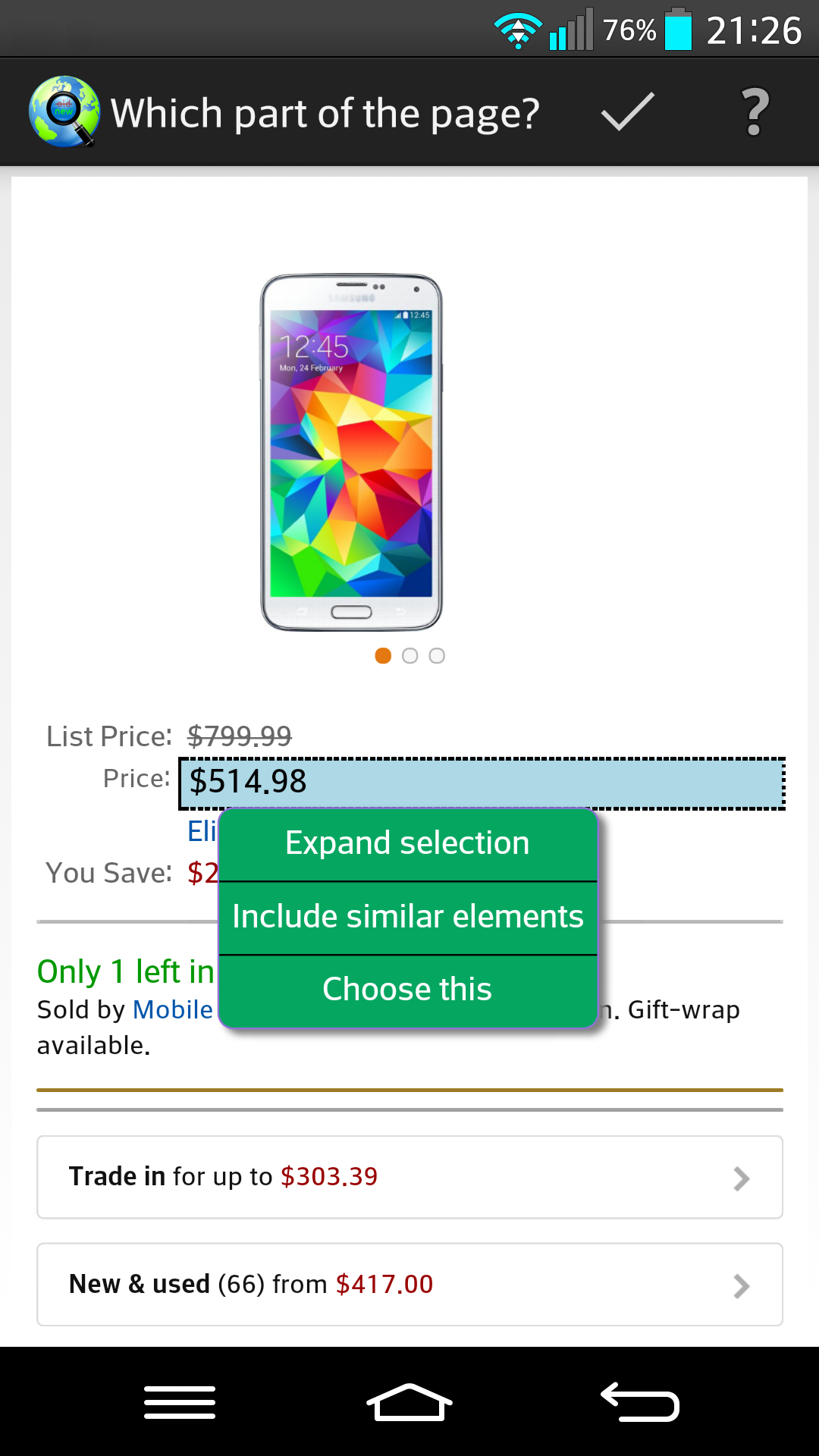
Task: Tap the battery indicator in the status bar
Action: tap(673, 30)
